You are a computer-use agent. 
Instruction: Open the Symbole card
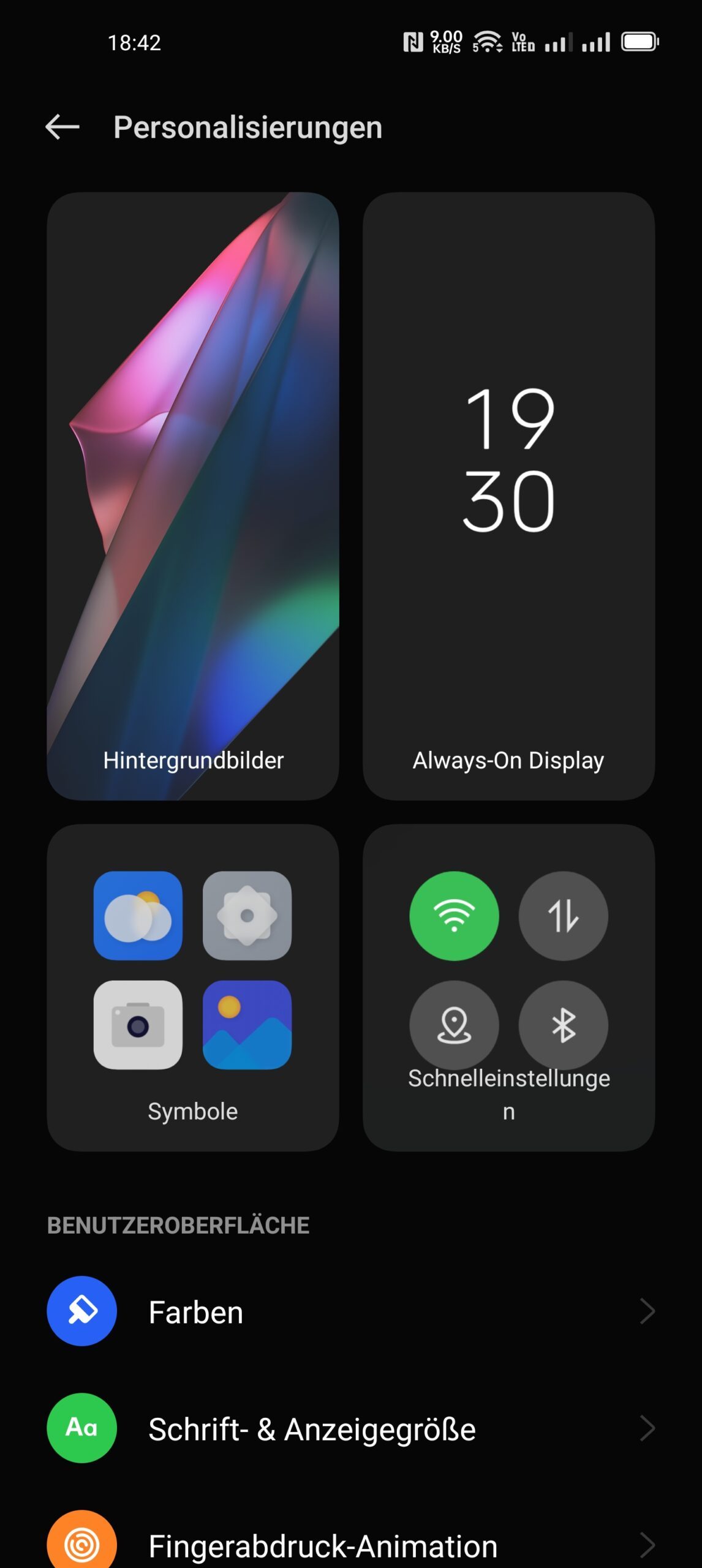(193, 987)
